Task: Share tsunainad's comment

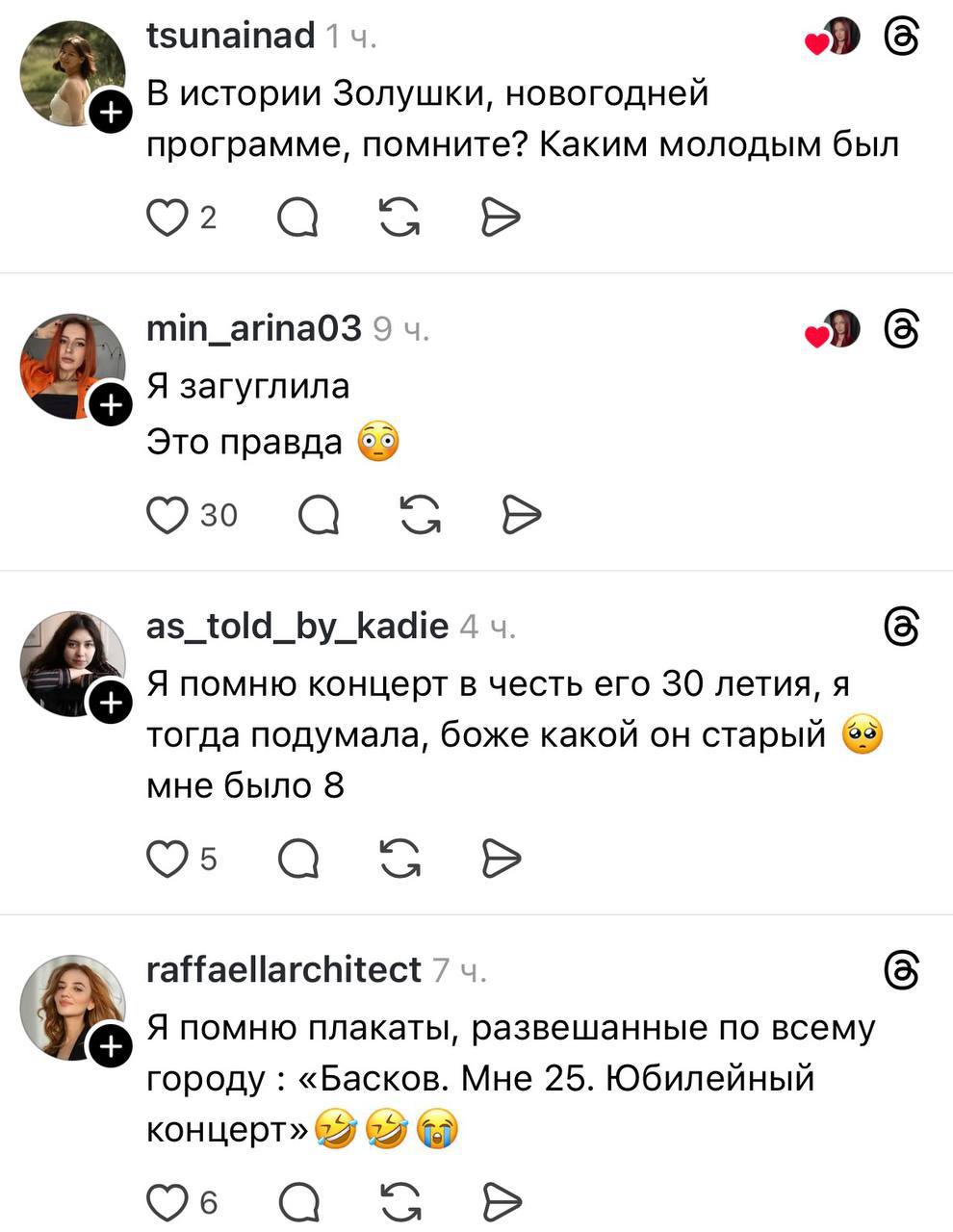Action: [x=500, y=218]
